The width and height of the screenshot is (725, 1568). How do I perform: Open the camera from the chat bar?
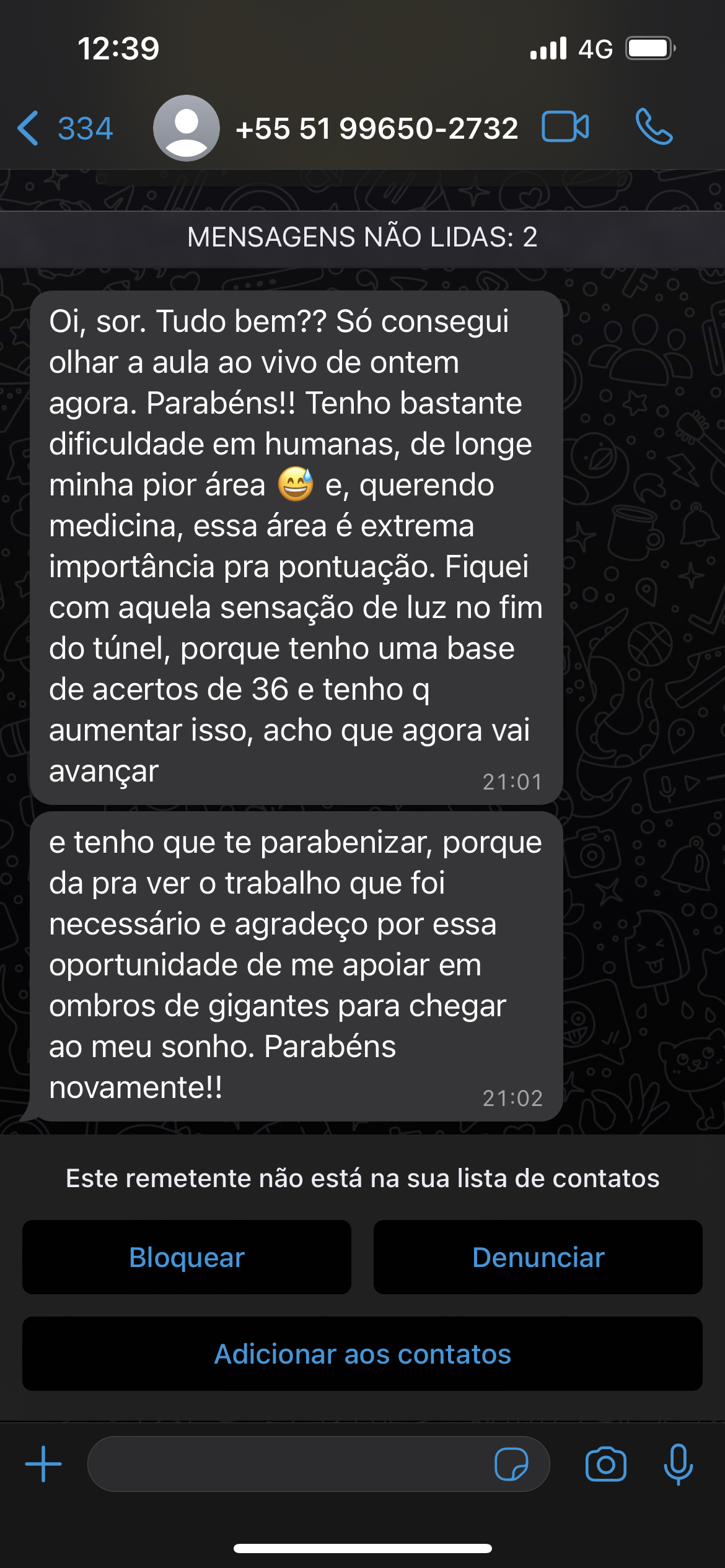605,1464
